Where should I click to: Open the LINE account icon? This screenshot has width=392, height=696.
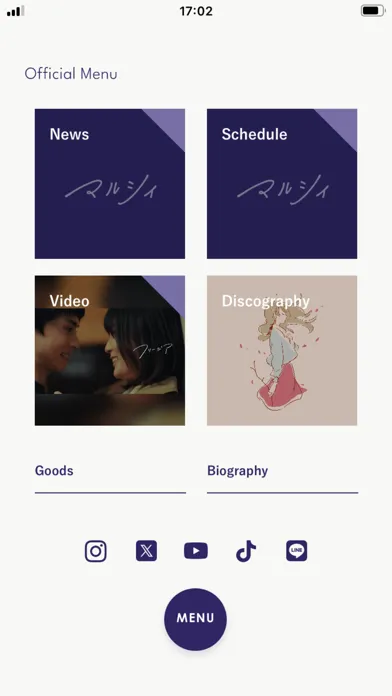[x=297, y=551]
